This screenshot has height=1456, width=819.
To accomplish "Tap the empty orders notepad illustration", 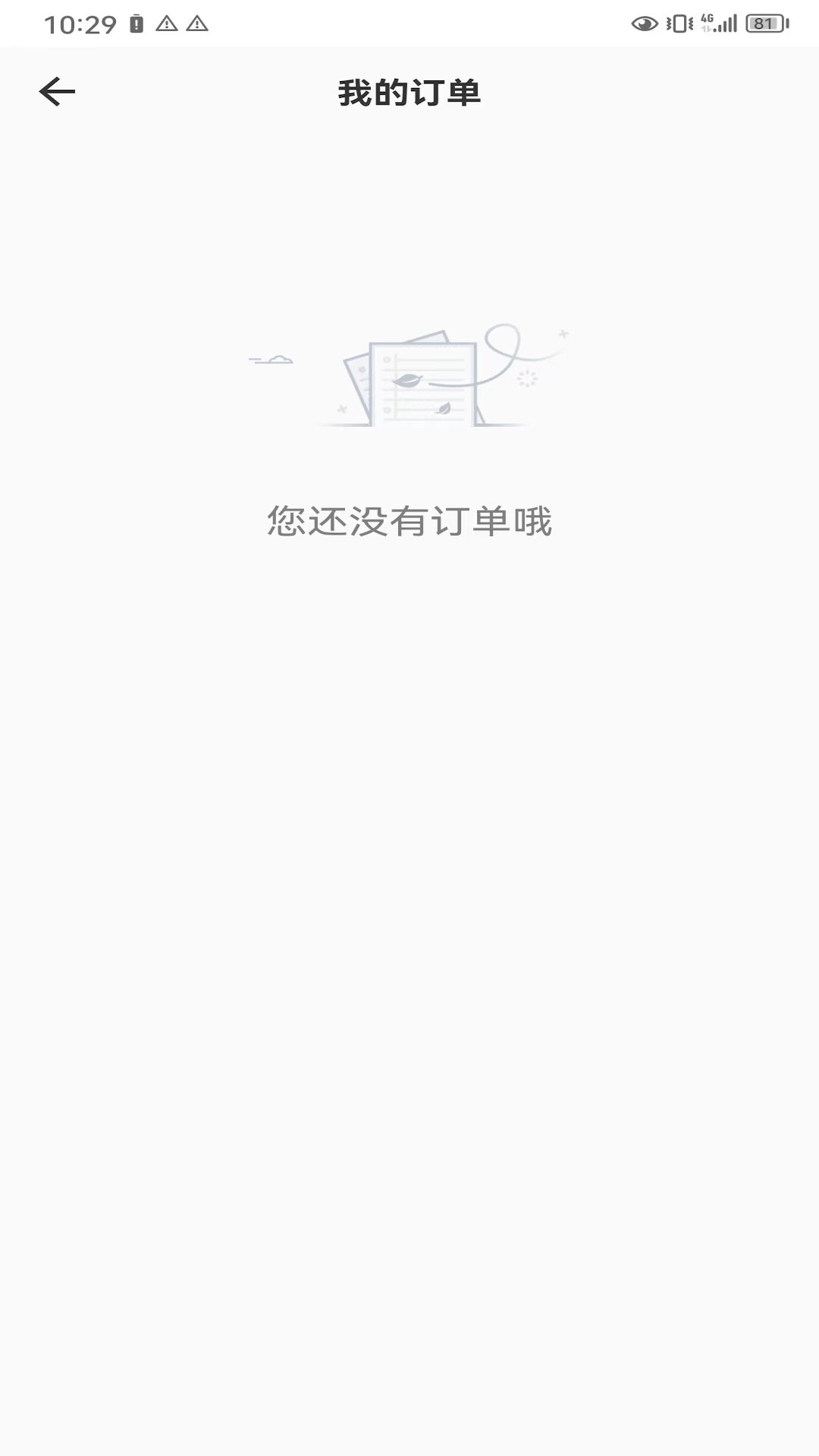I will [421, 383].
